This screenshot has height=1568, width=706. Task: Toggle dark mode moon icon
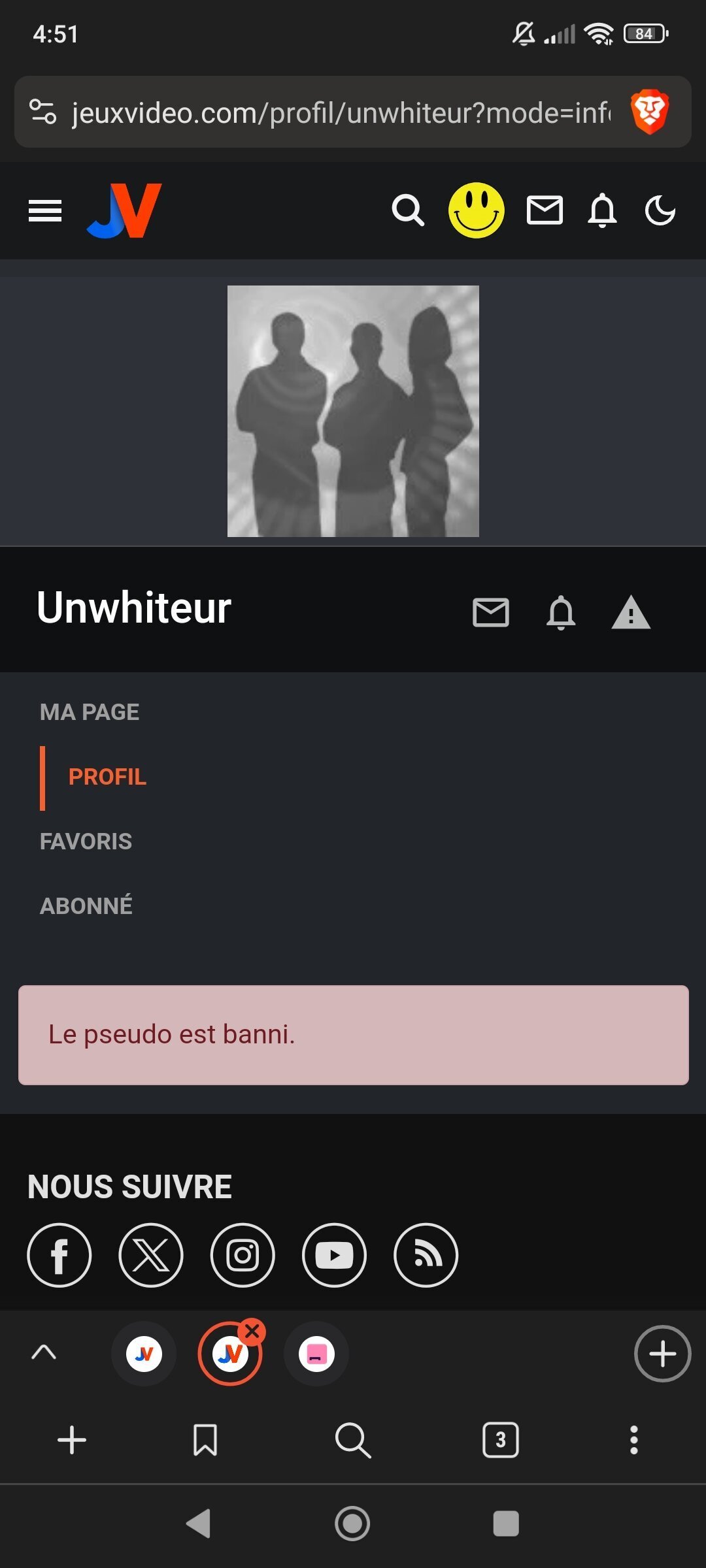[x=660, y=210]
